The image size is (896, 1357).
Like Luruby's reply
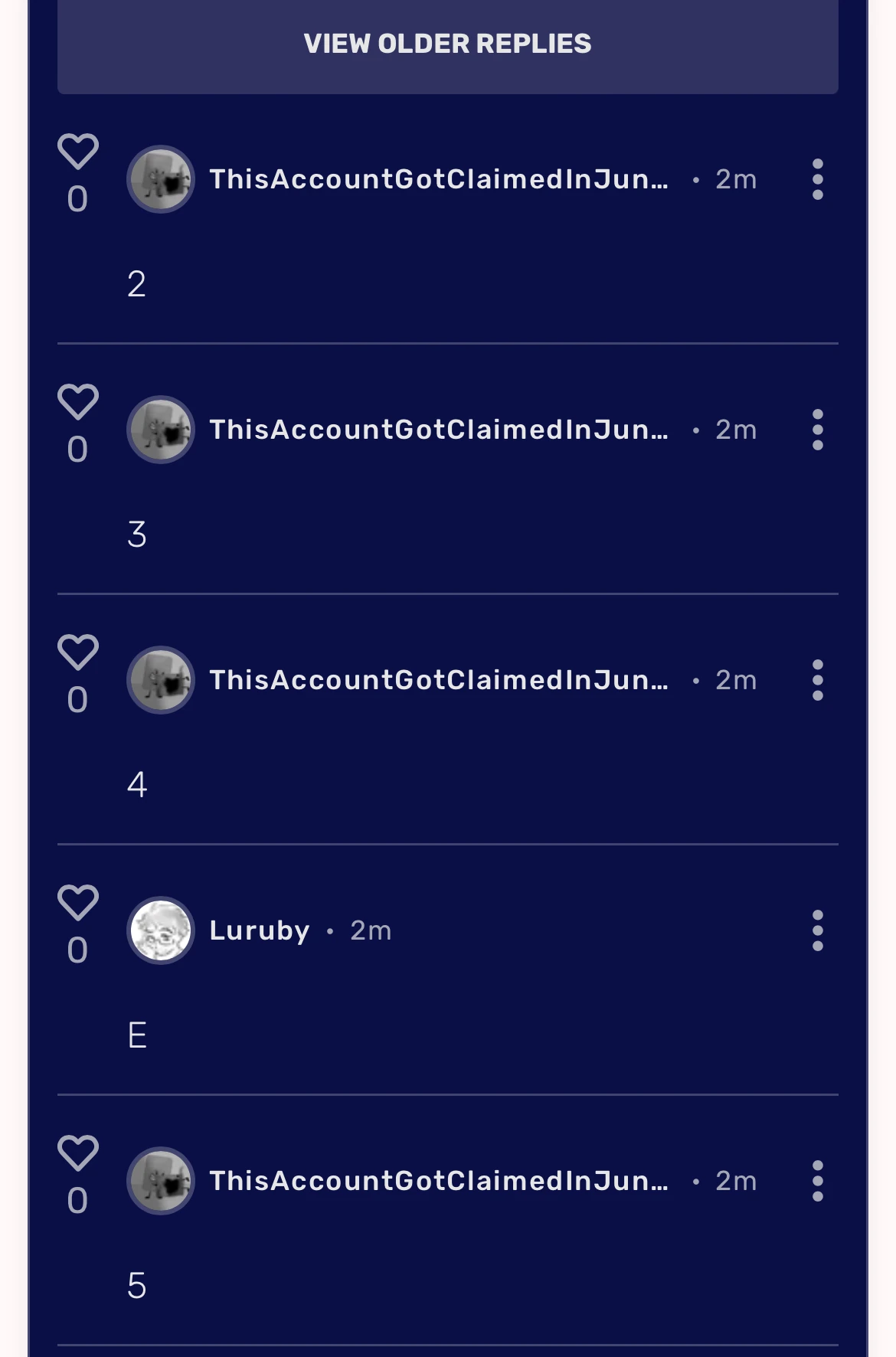78,903
